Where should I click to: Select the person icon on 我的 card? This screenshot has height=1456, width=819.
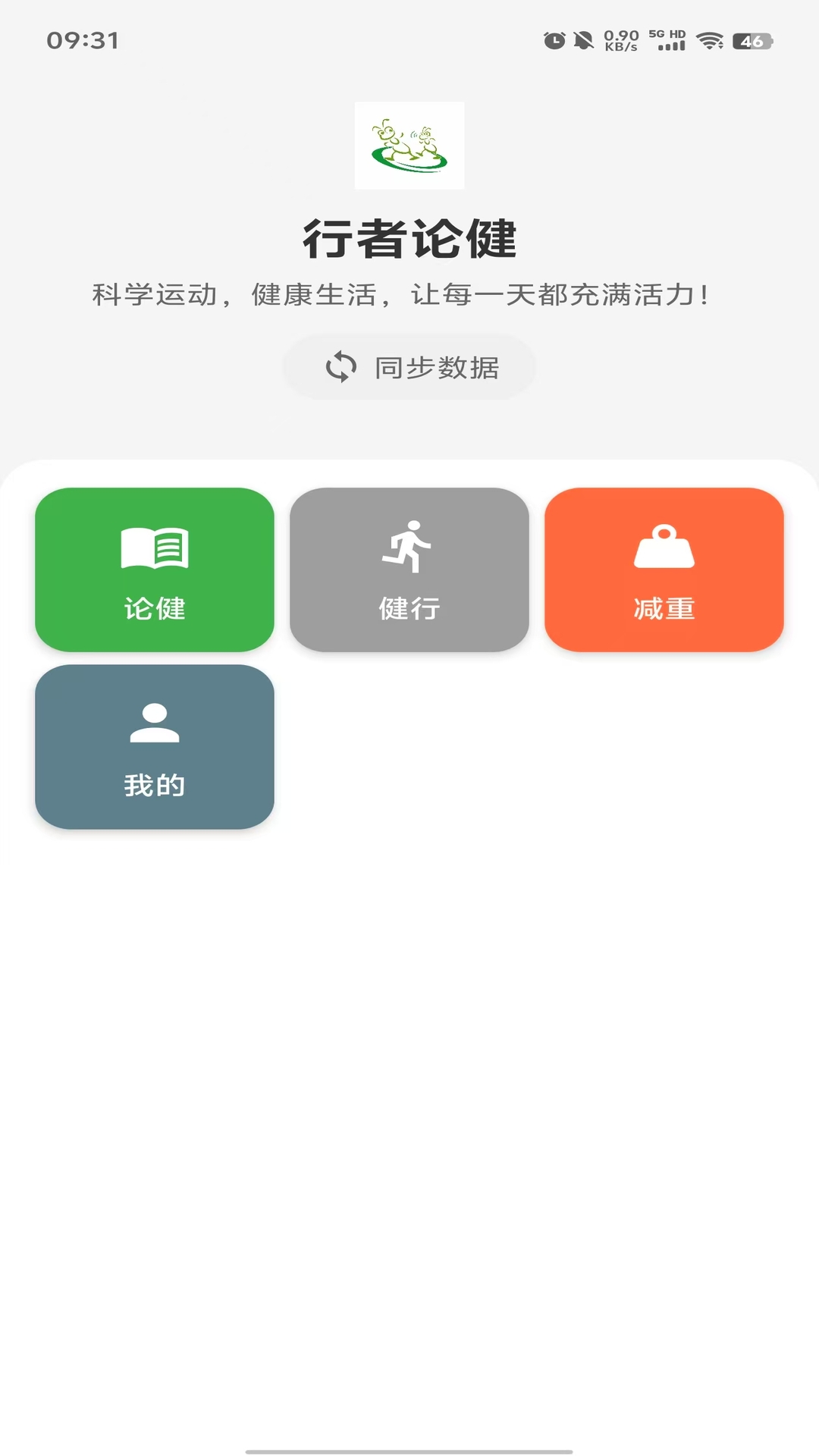[154, 723]
